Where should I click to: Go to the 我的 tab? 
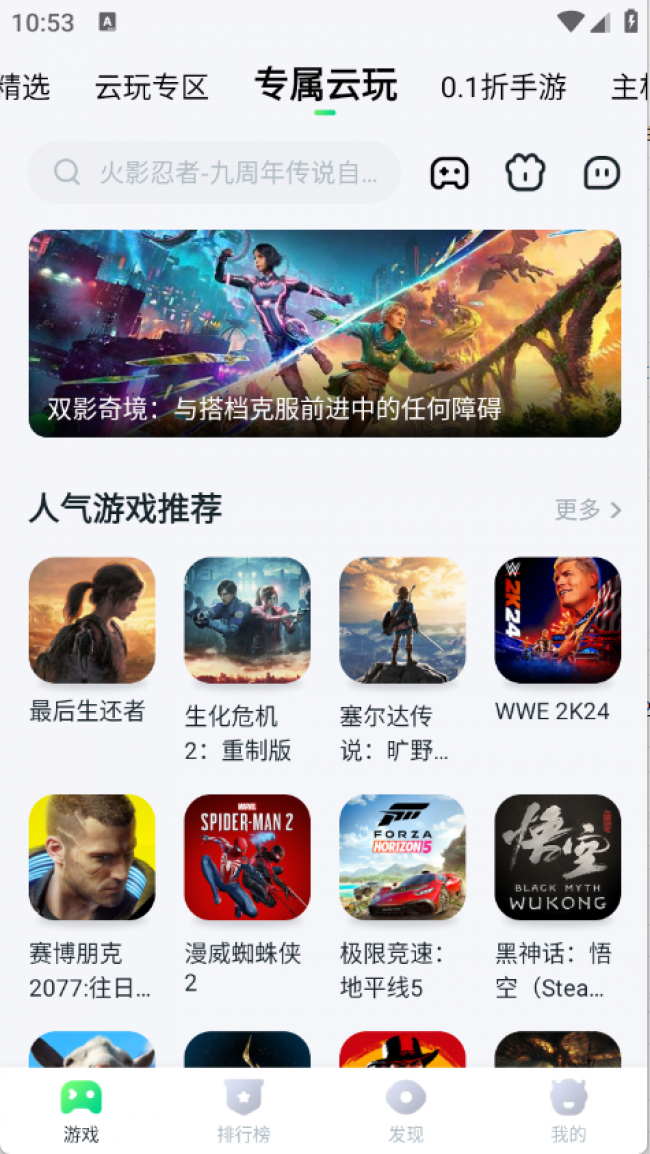tap(568, 1110)
